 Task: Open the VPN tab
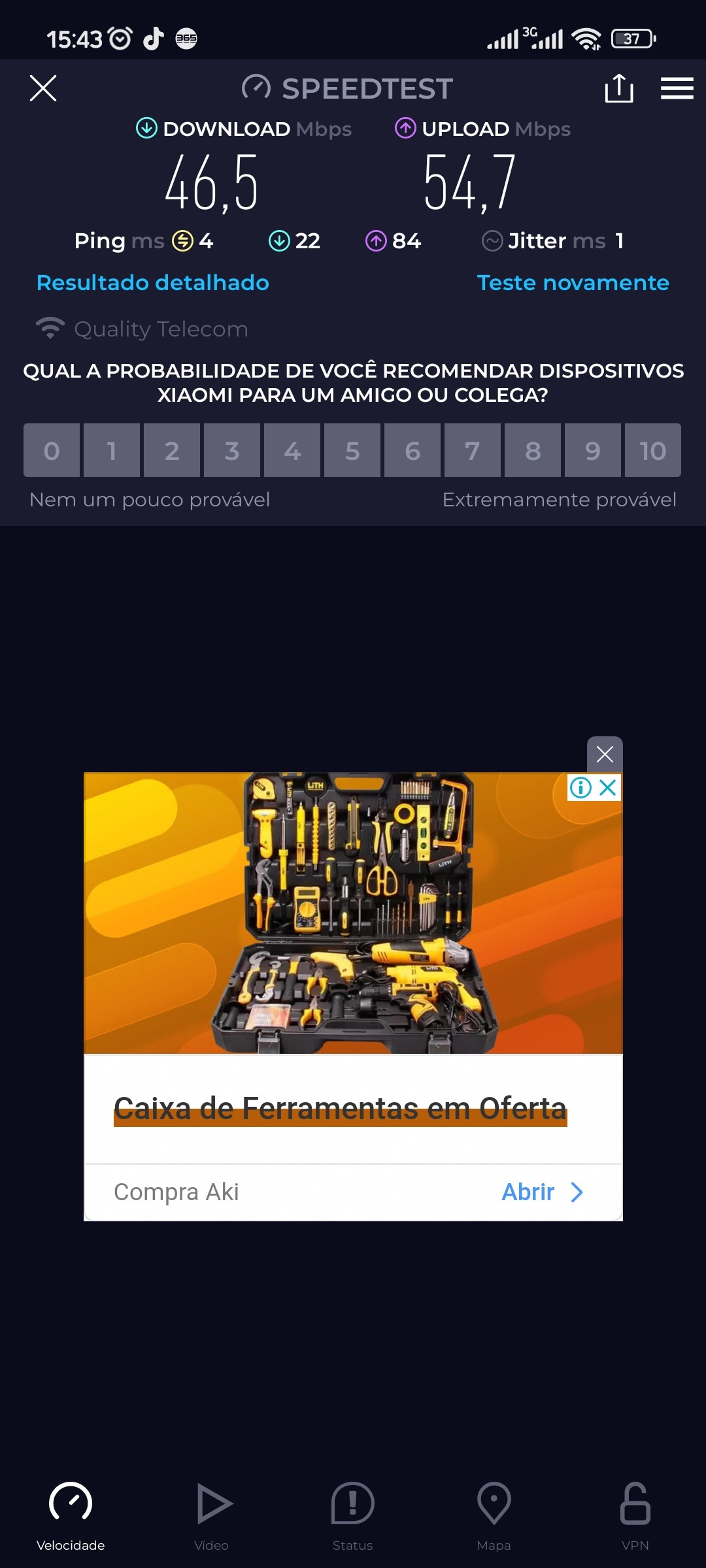coord(635,1516)
